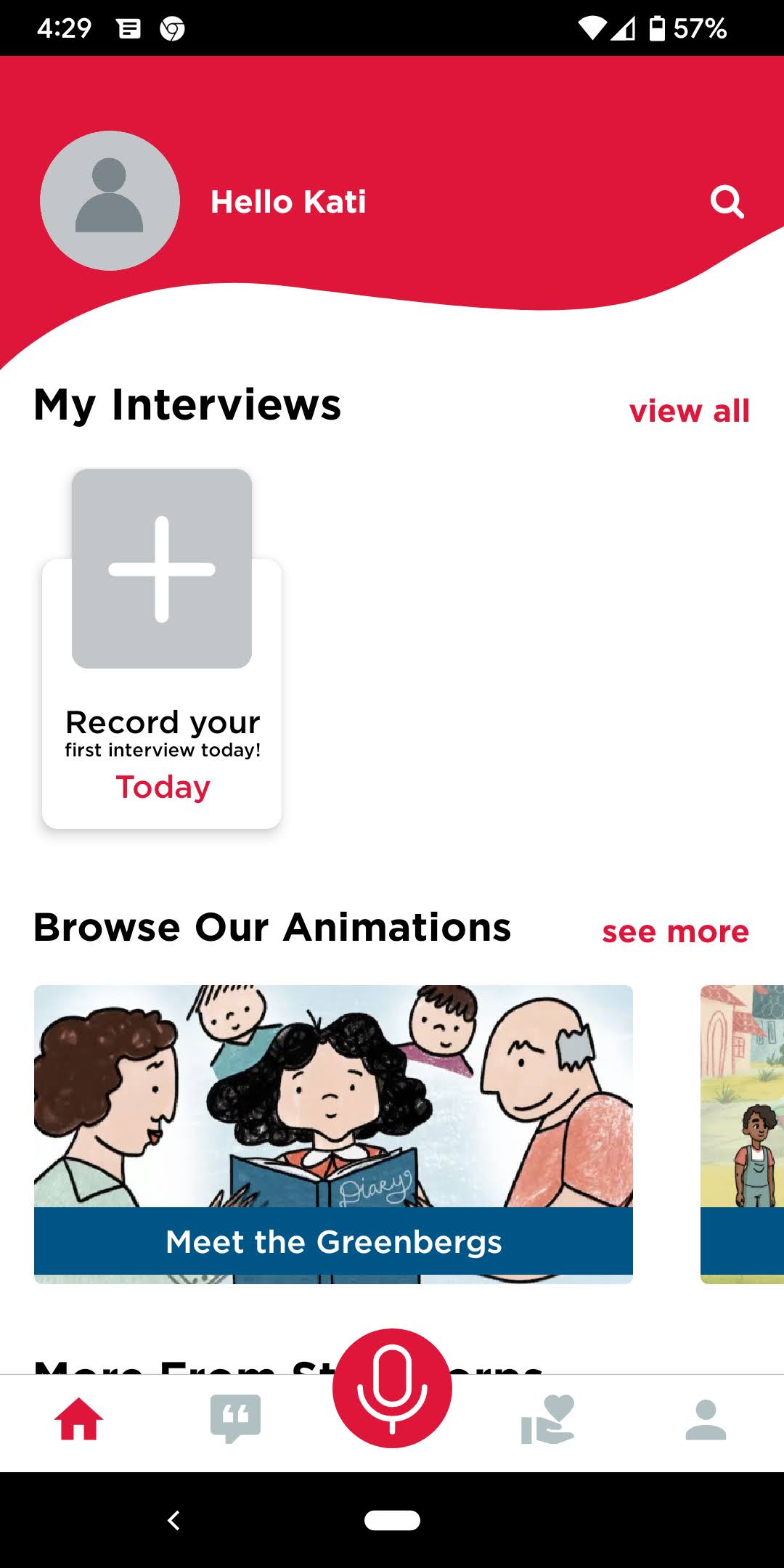Play the Meet the Greenbergs animation
Image resolution: width=784 pixels, height=1568 pixels.
(333, 1133)
